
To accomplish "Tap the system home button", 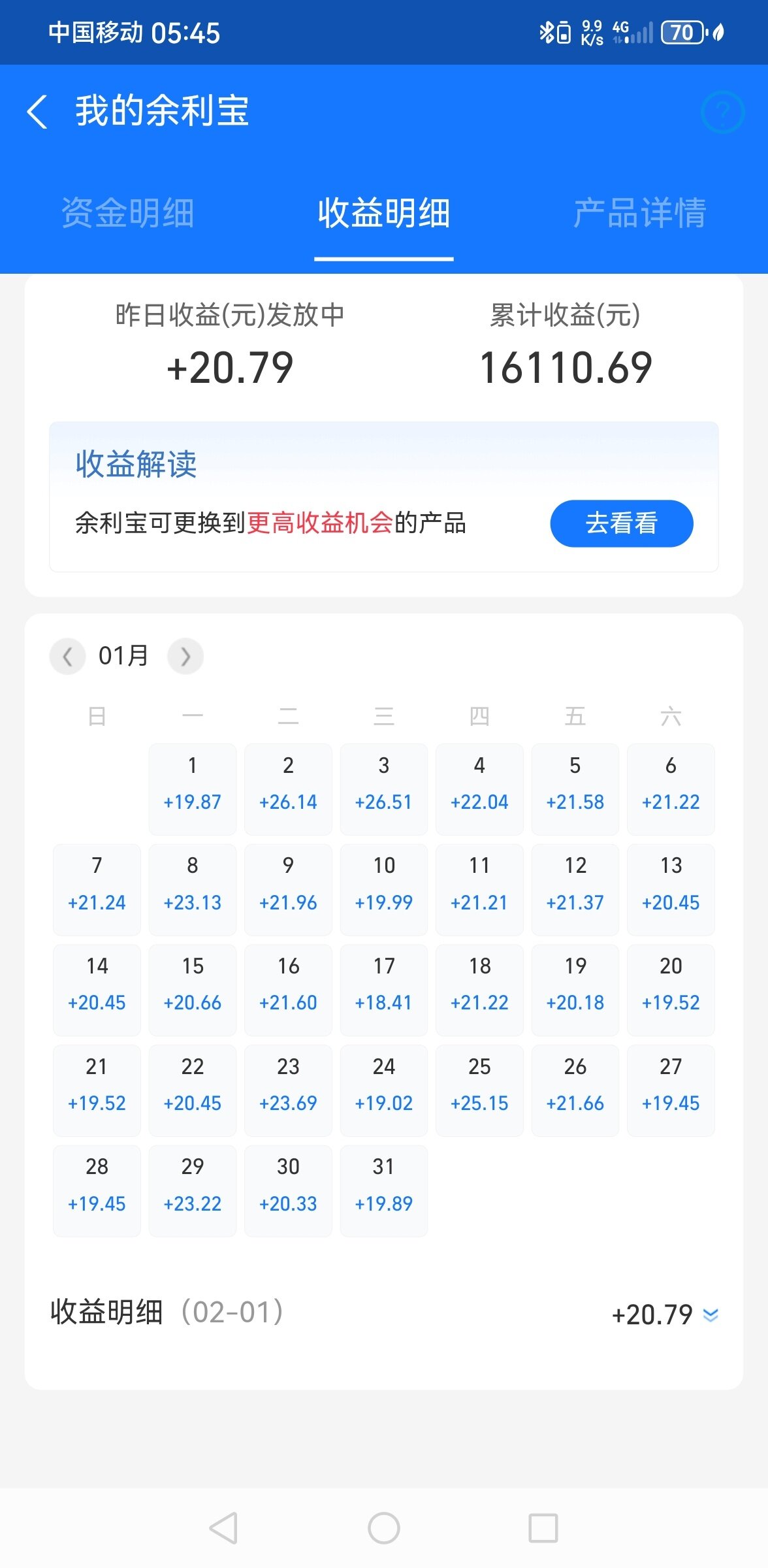I will click(384, 1528).
